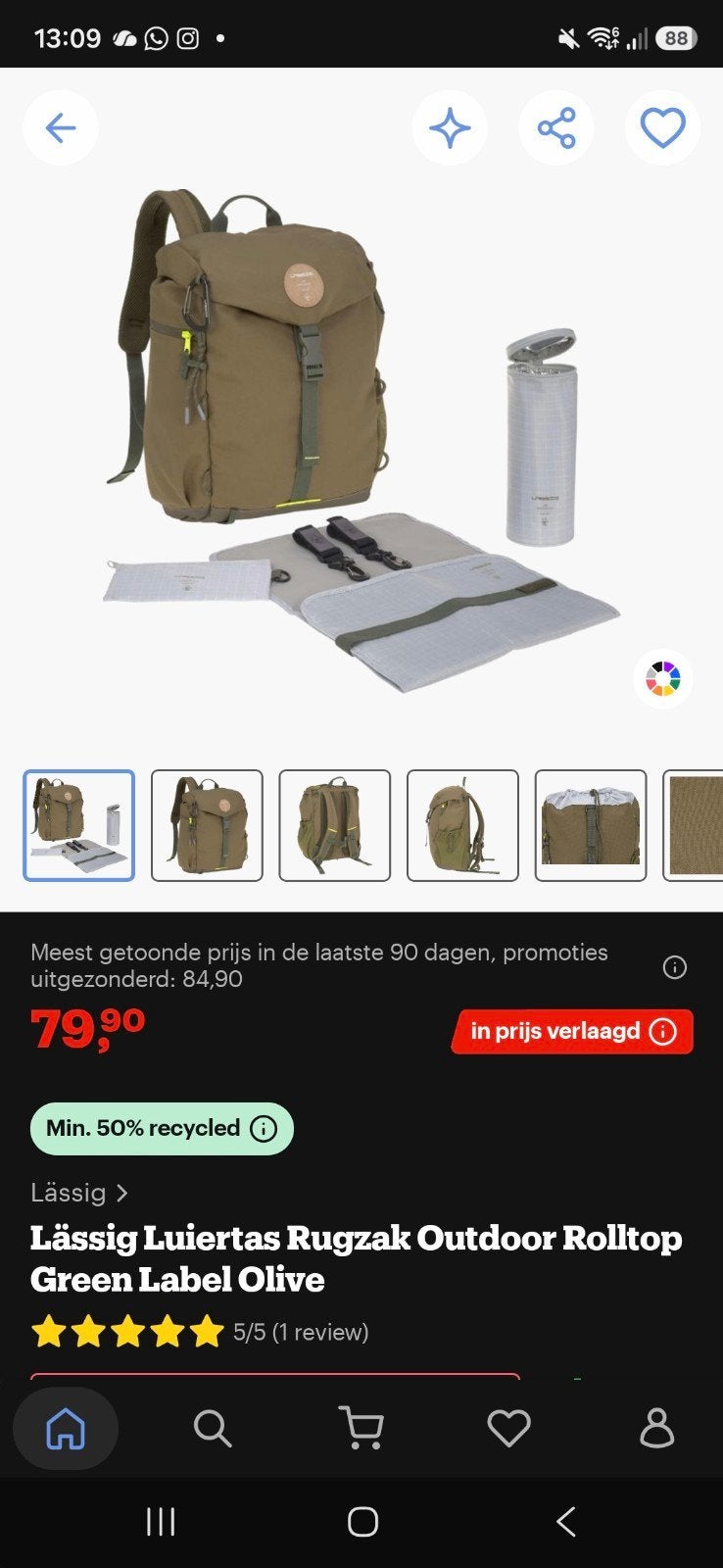723x1568 pixels.
Task: Switch to the account profile tab
Action: [x=657, y=1429]
